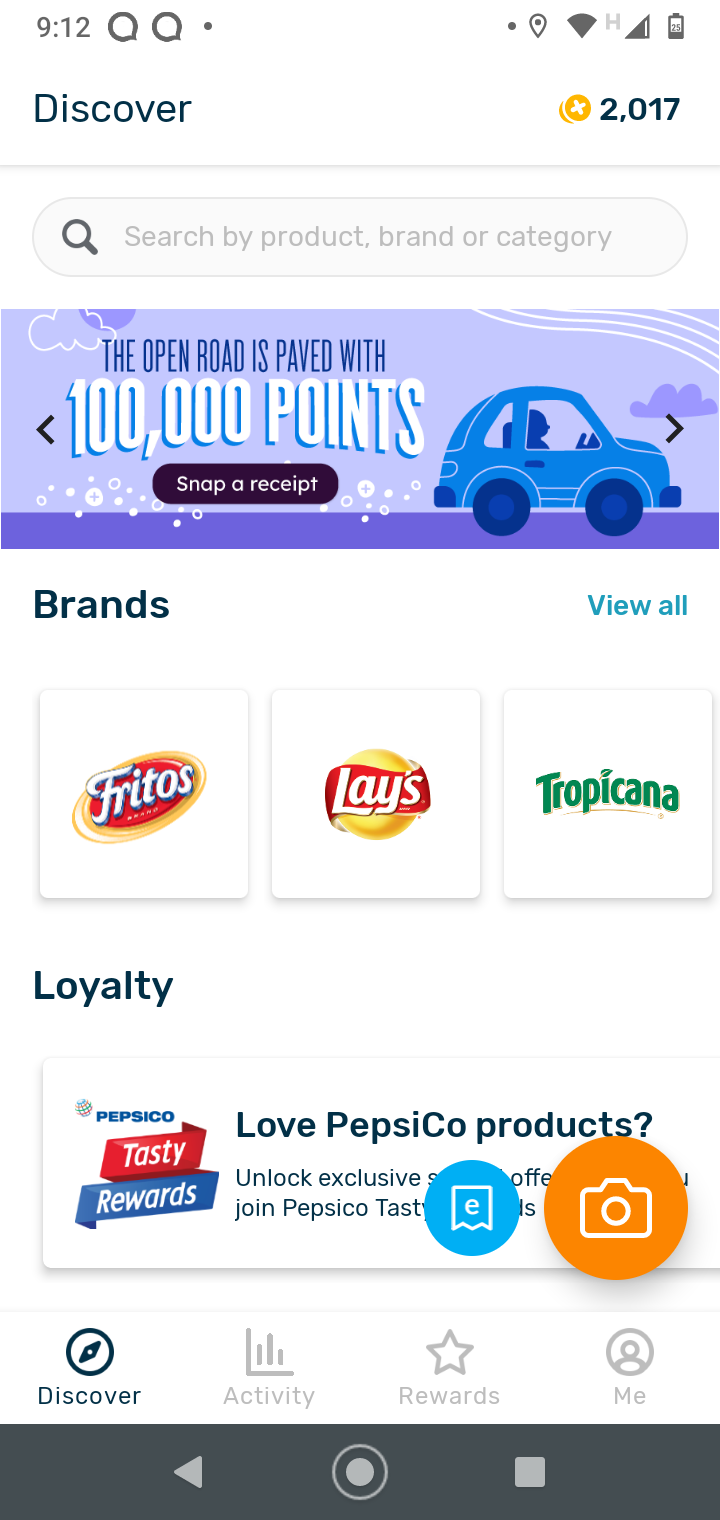This screenshot has height=1520, width=720.
Task: Go to the Discover tab
Action: [x=90, y=1368]
